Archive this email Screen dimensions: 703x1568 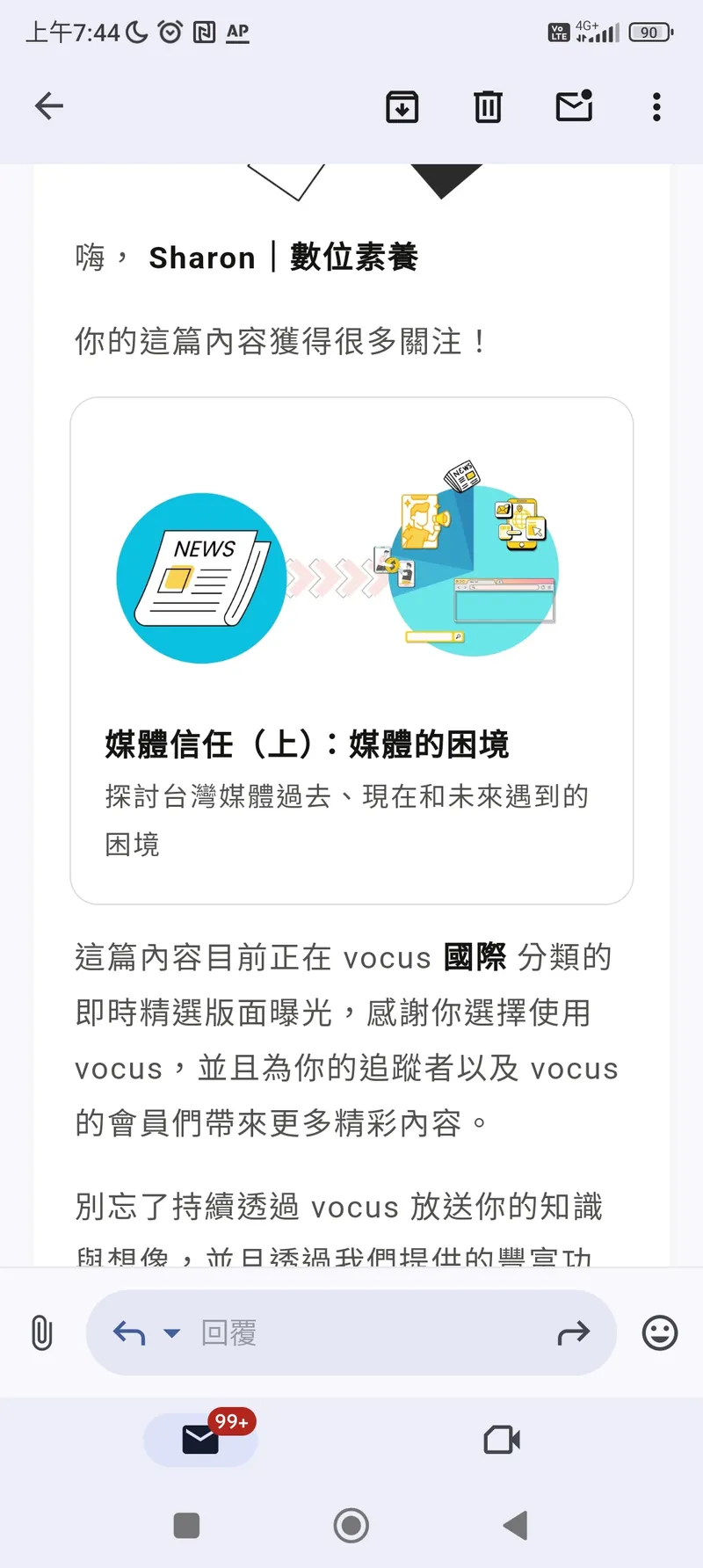[402, 107]
